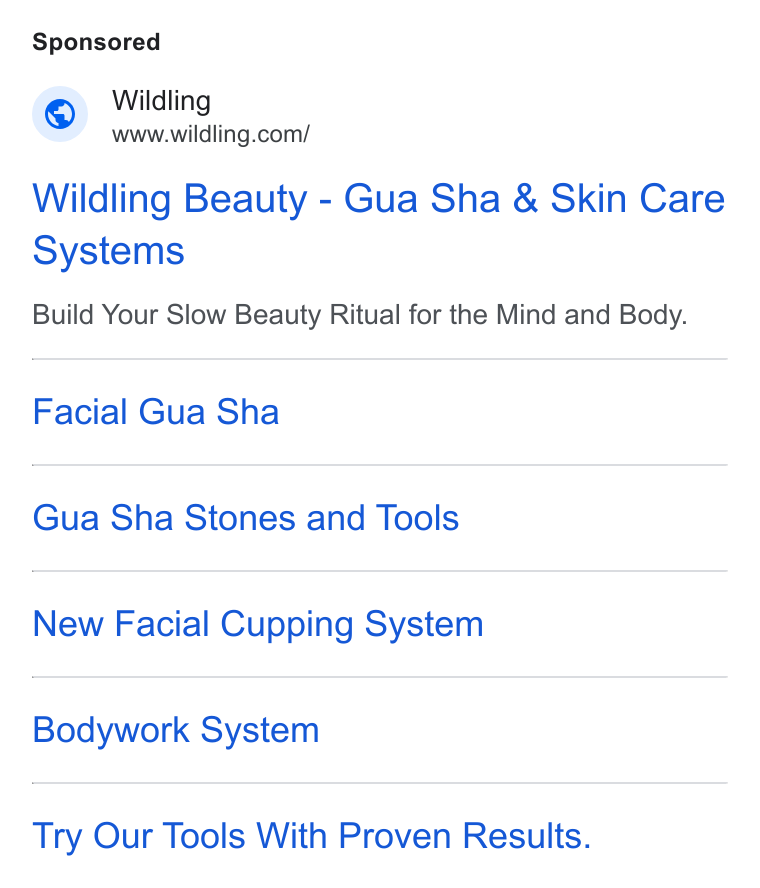Open the Bodywork System sitelink
The height and width of the screenshot is (888, 760).
pos(176,731)
